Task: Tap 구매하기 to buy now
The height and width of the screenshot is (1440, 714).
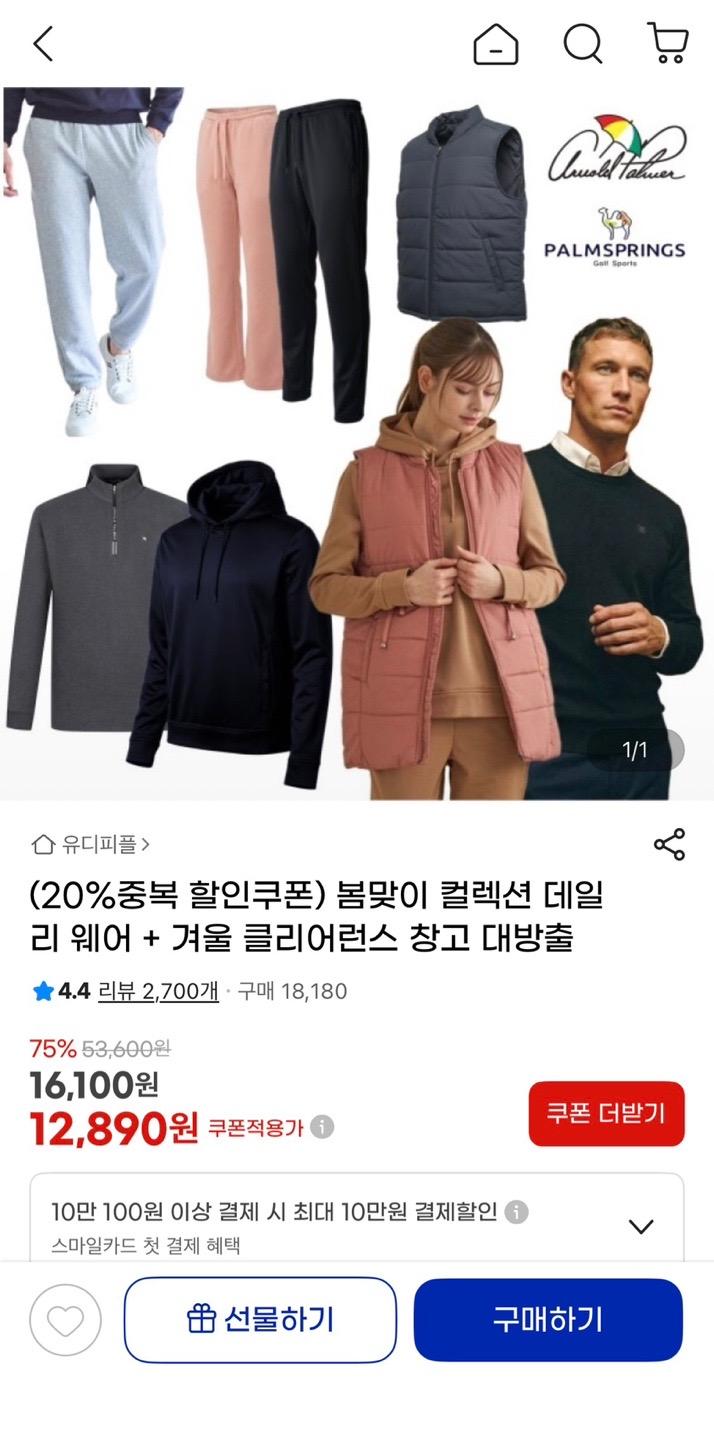Action: tap(548, 1320)
